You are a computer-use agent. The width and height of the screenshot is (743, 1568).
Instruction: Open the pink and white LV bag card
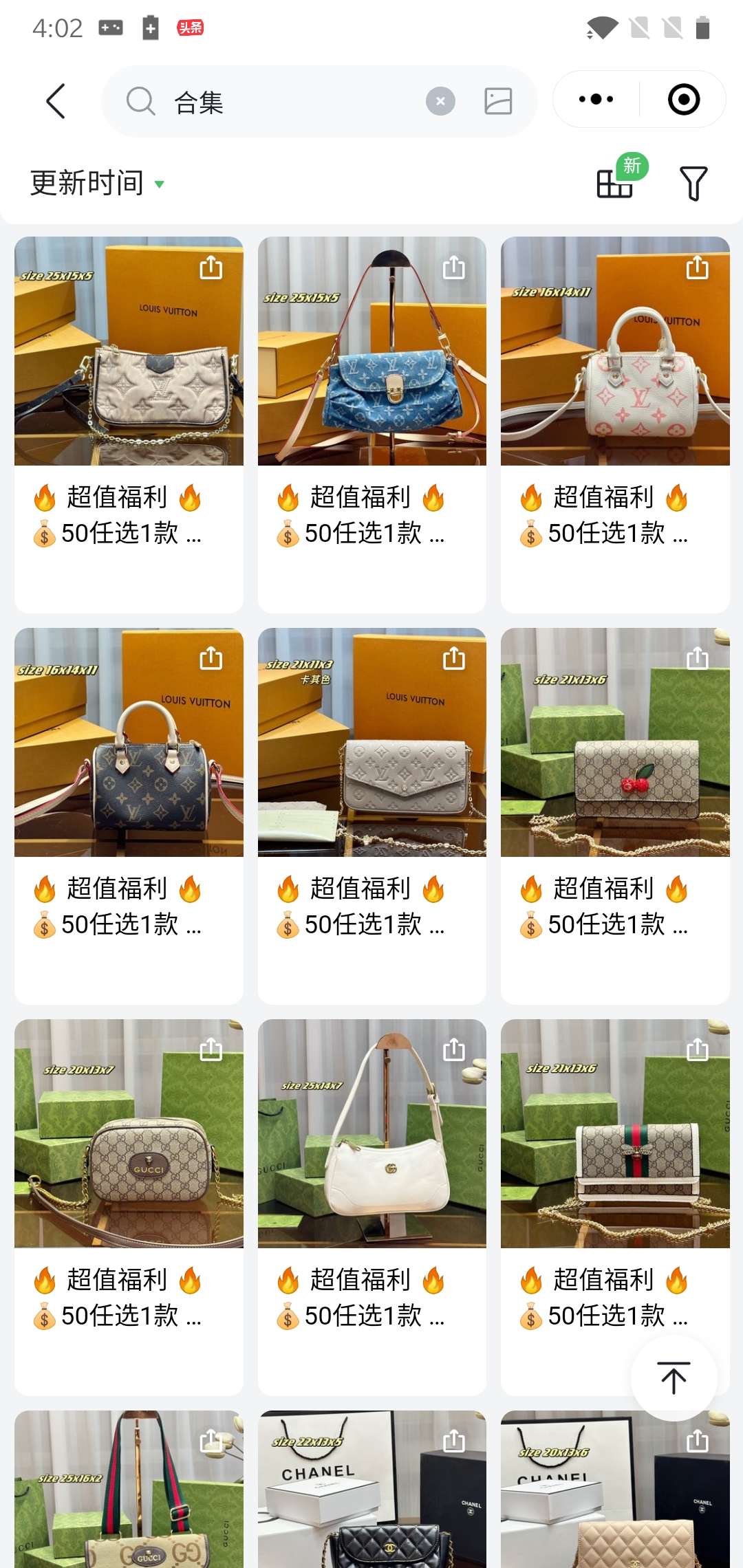615,385
